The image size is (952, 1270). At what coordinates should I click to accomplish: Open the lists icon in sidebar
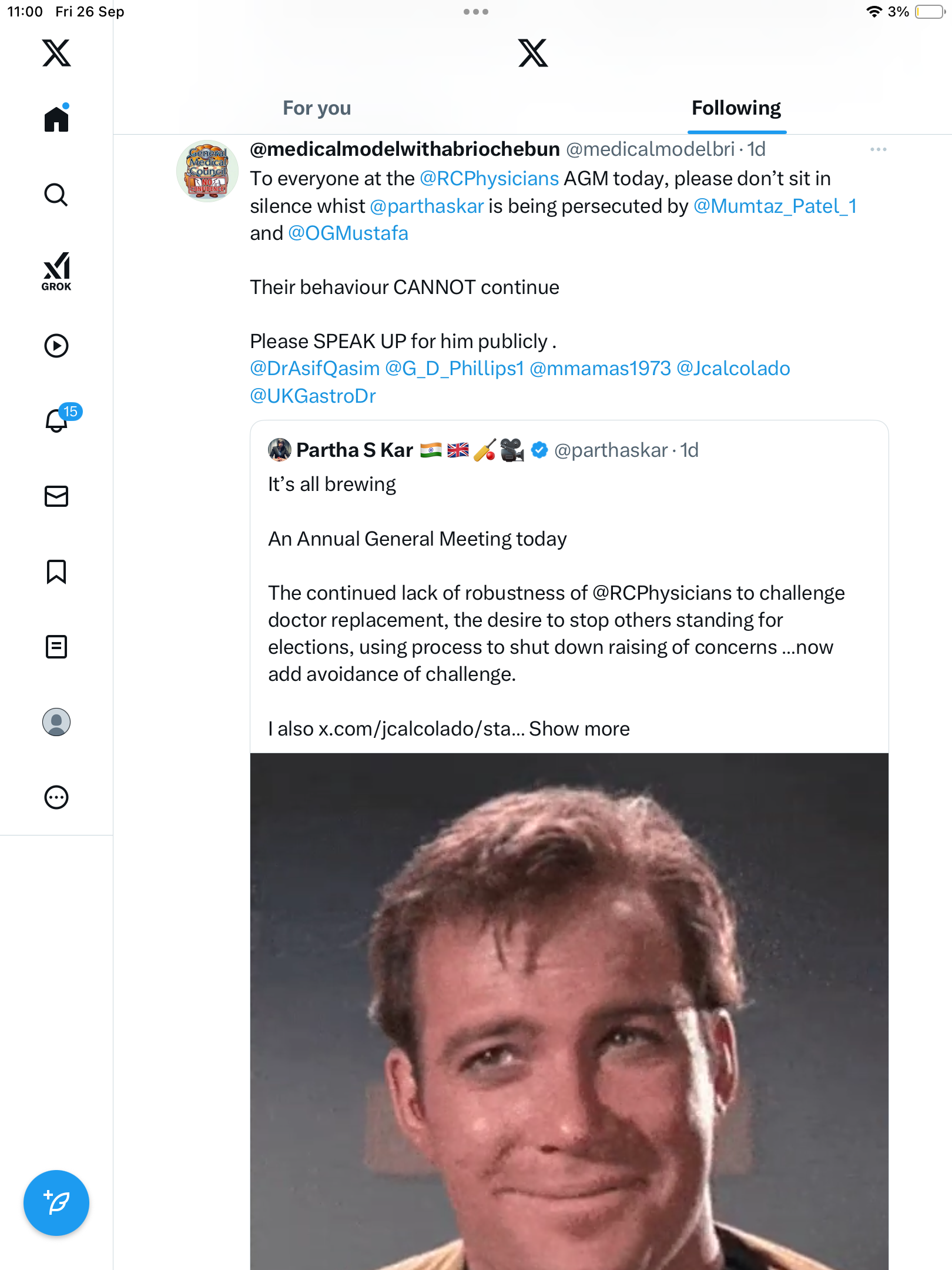(56, 647)
